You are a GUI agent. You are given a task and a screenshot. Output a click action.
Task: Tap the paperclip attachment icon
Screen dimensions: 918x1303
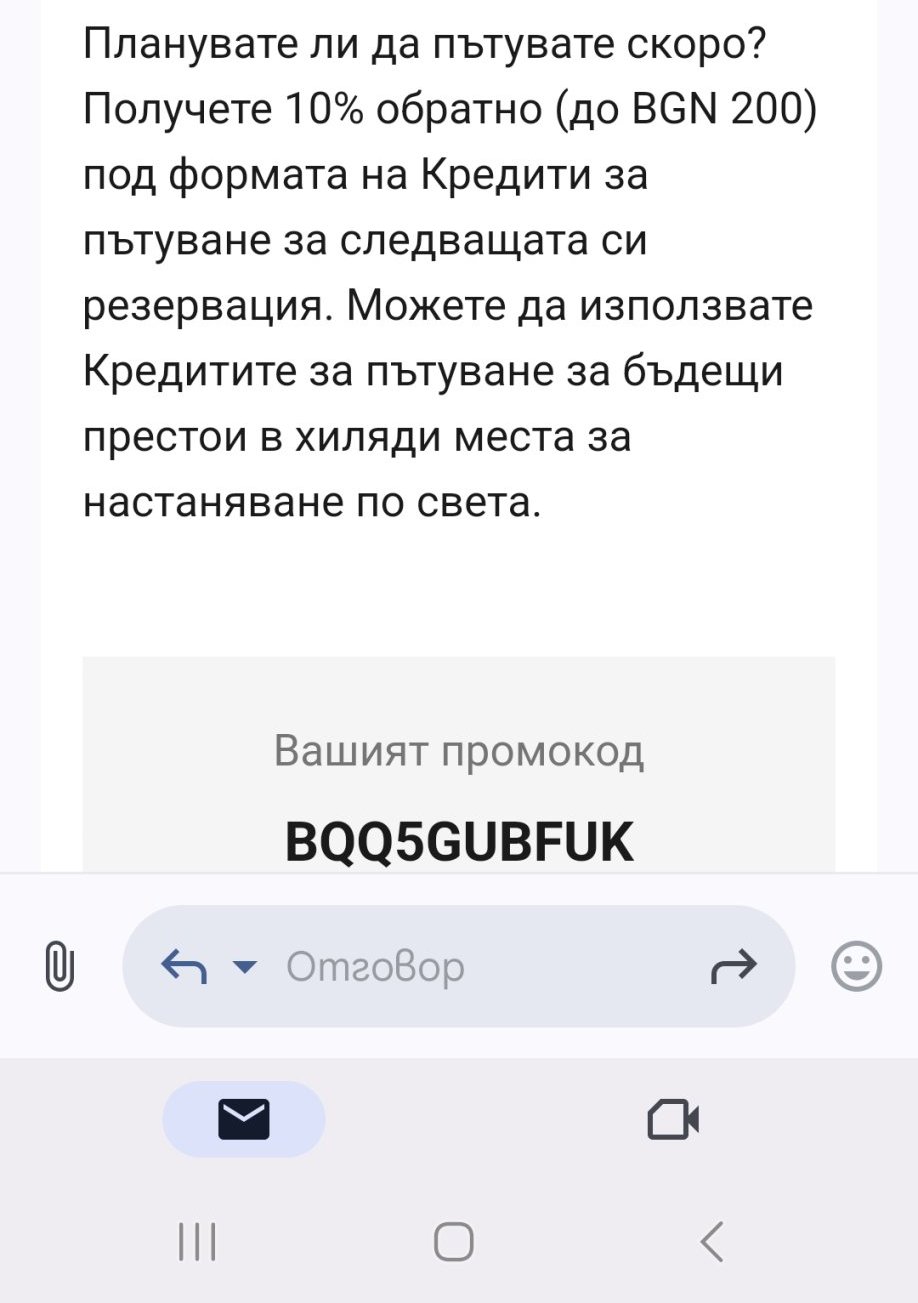[61, 967]
